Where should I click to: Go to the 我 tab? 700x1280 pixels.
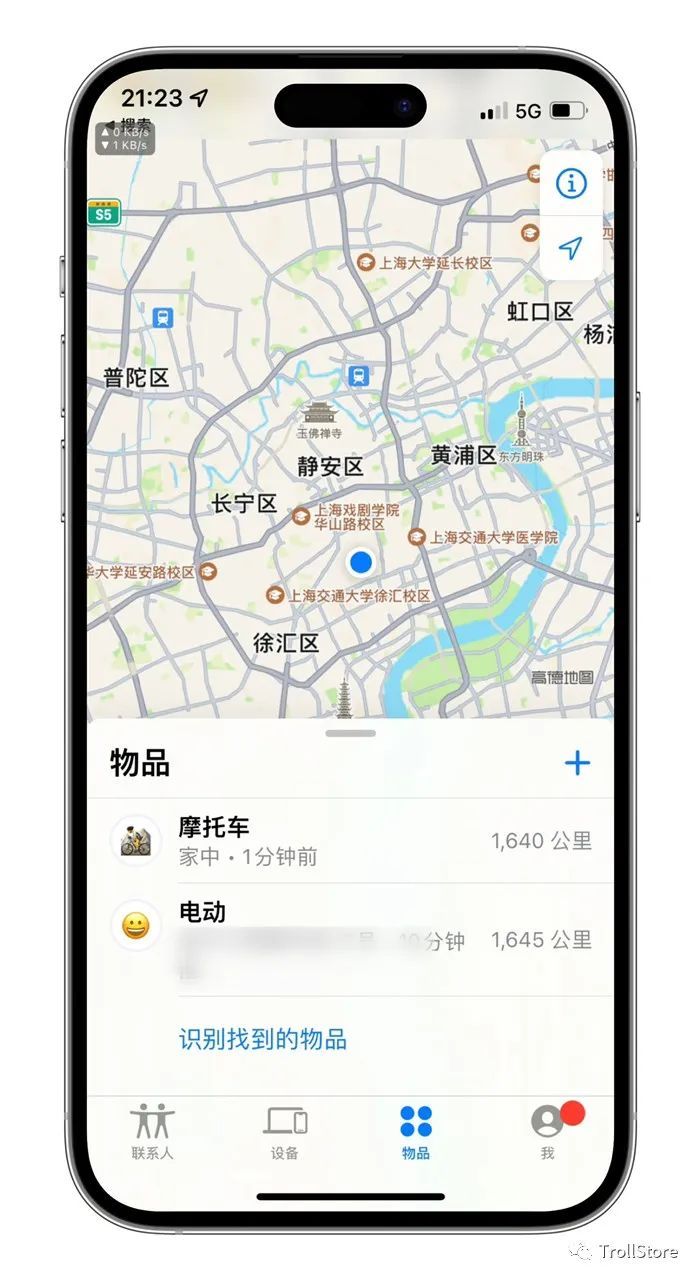tap(547, 1131)
